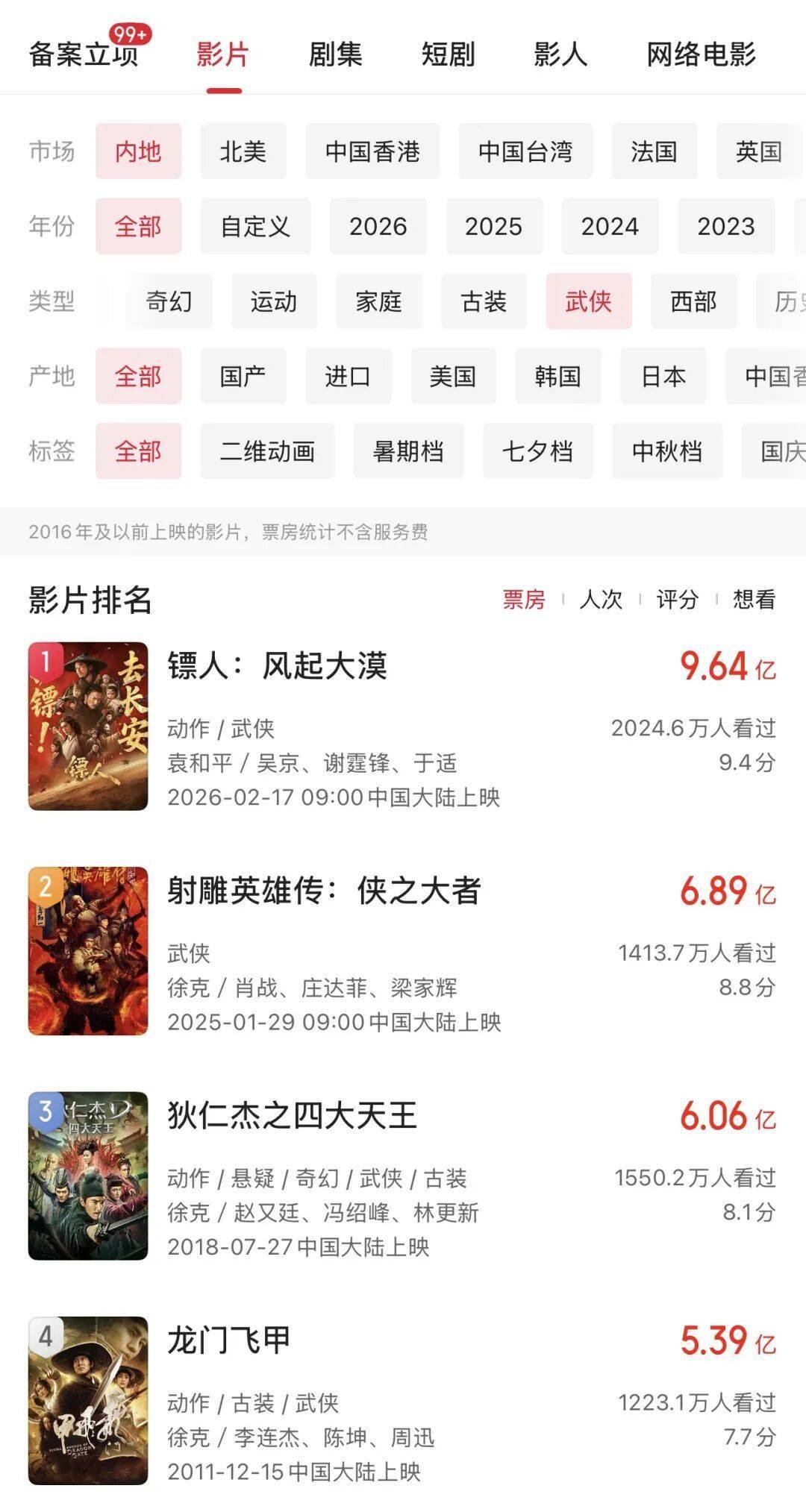Select the 北美 market filter
This screenshot has width=806, height=1512.
click(243, 151)
